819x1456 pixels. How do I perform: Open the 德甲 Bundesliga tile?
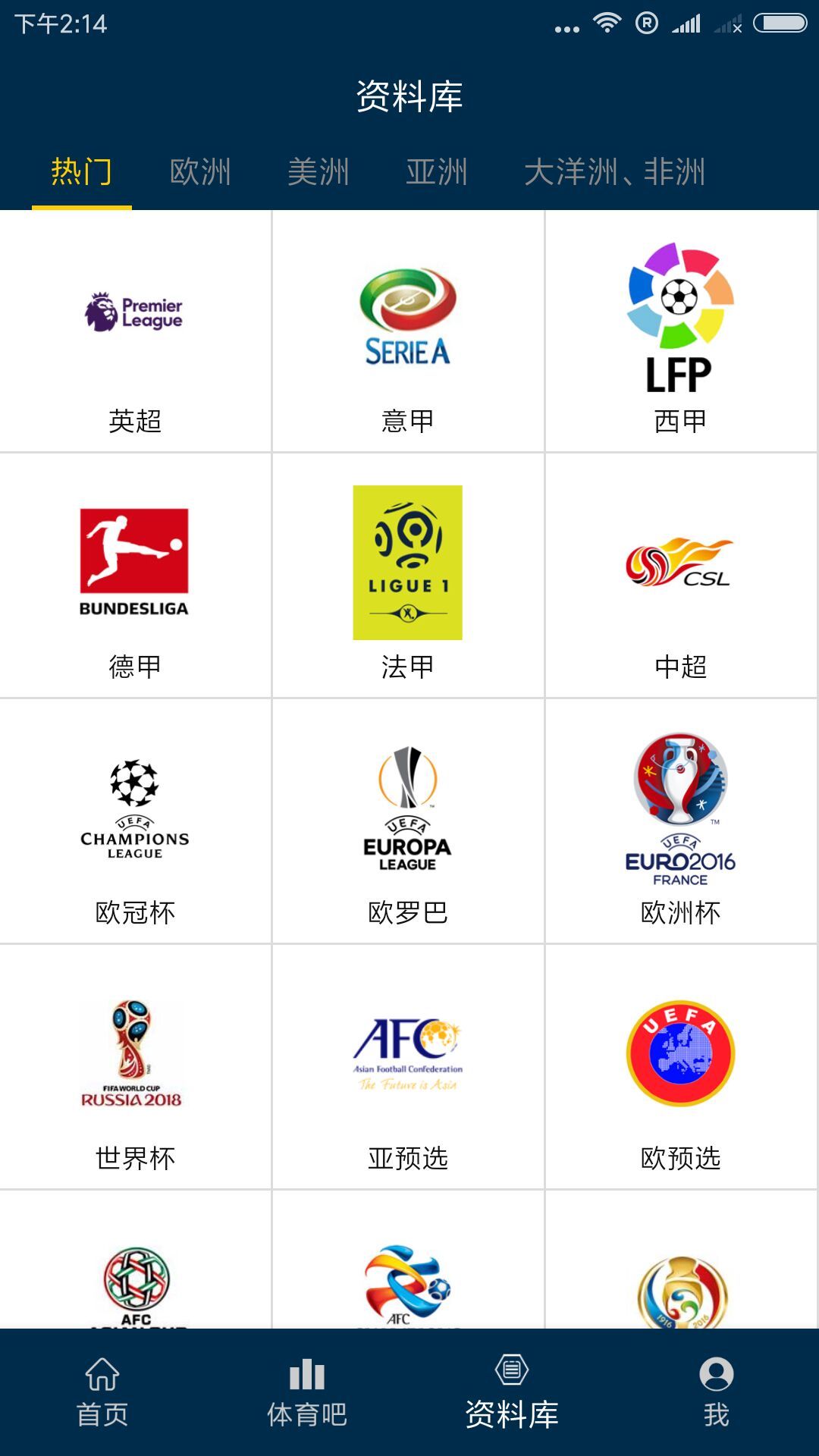pos(135,576)
